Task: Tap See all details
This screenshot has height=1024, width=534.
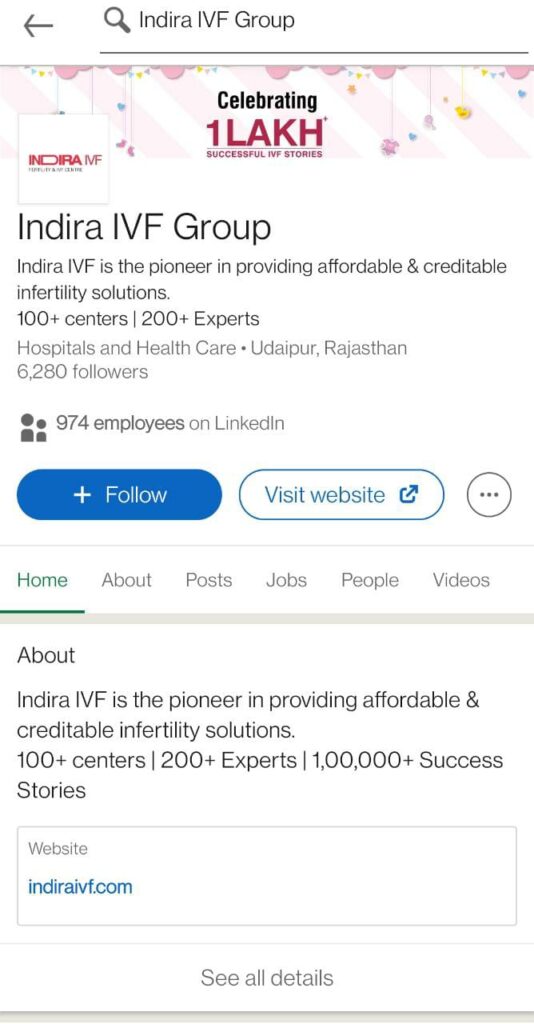Action: pos(267,978)
